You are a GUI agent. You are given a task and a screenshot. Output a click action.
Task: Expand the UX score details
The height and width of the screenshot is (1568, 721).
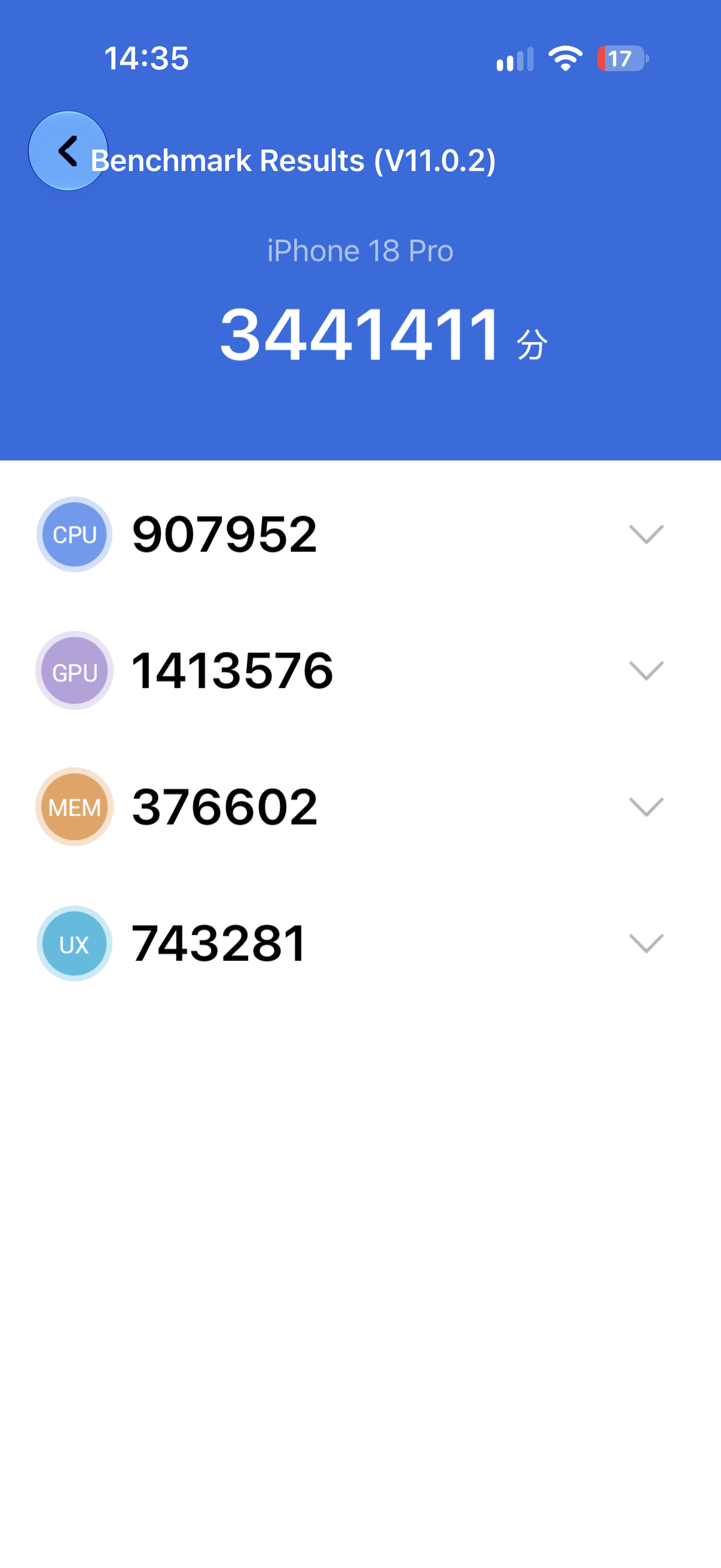pyautogui.click(x=646, y=943)
